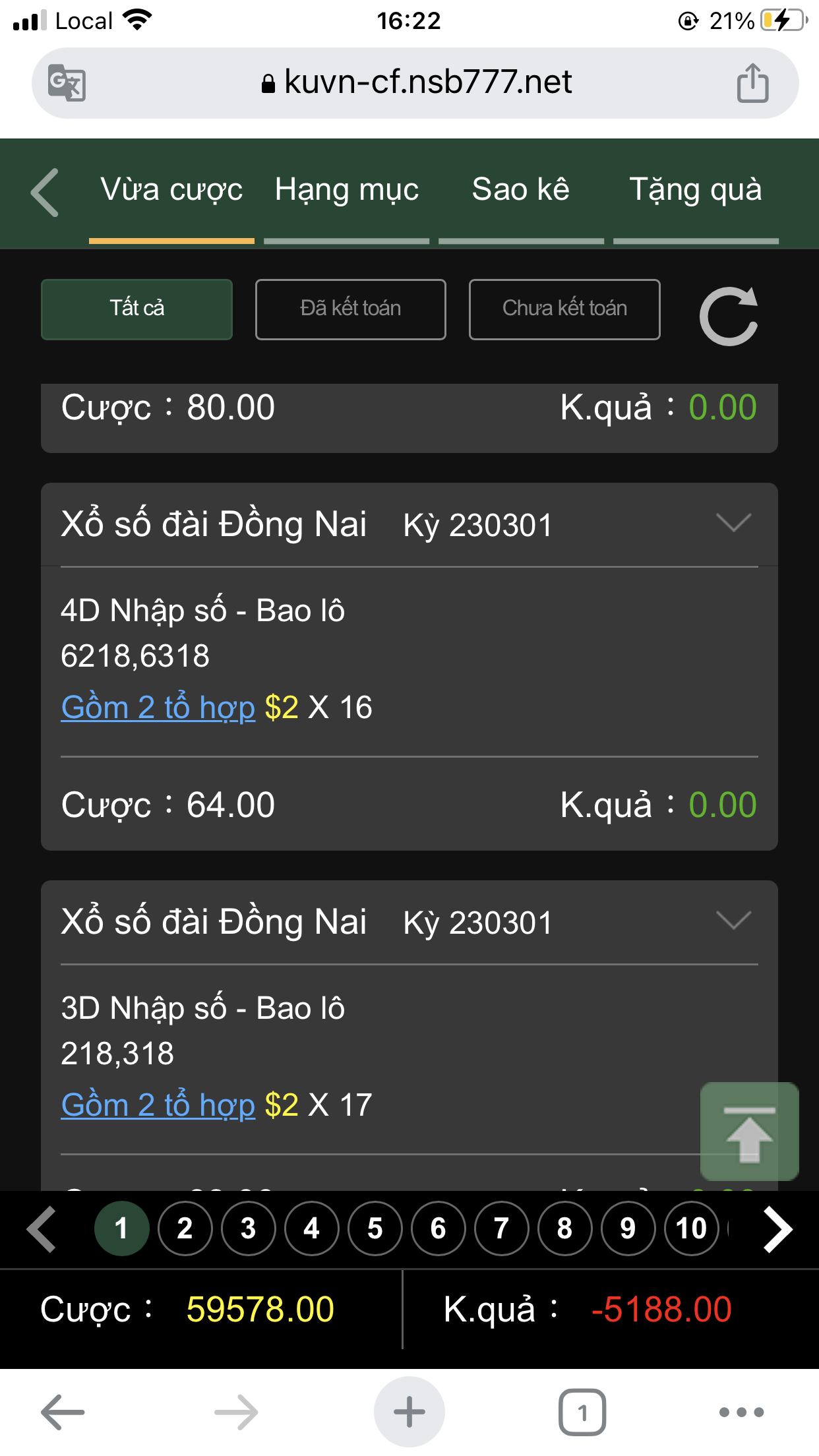Show only Chưa kết toán bets
Viewport: 819px width, 1456px height.
[x=564, y=309]
